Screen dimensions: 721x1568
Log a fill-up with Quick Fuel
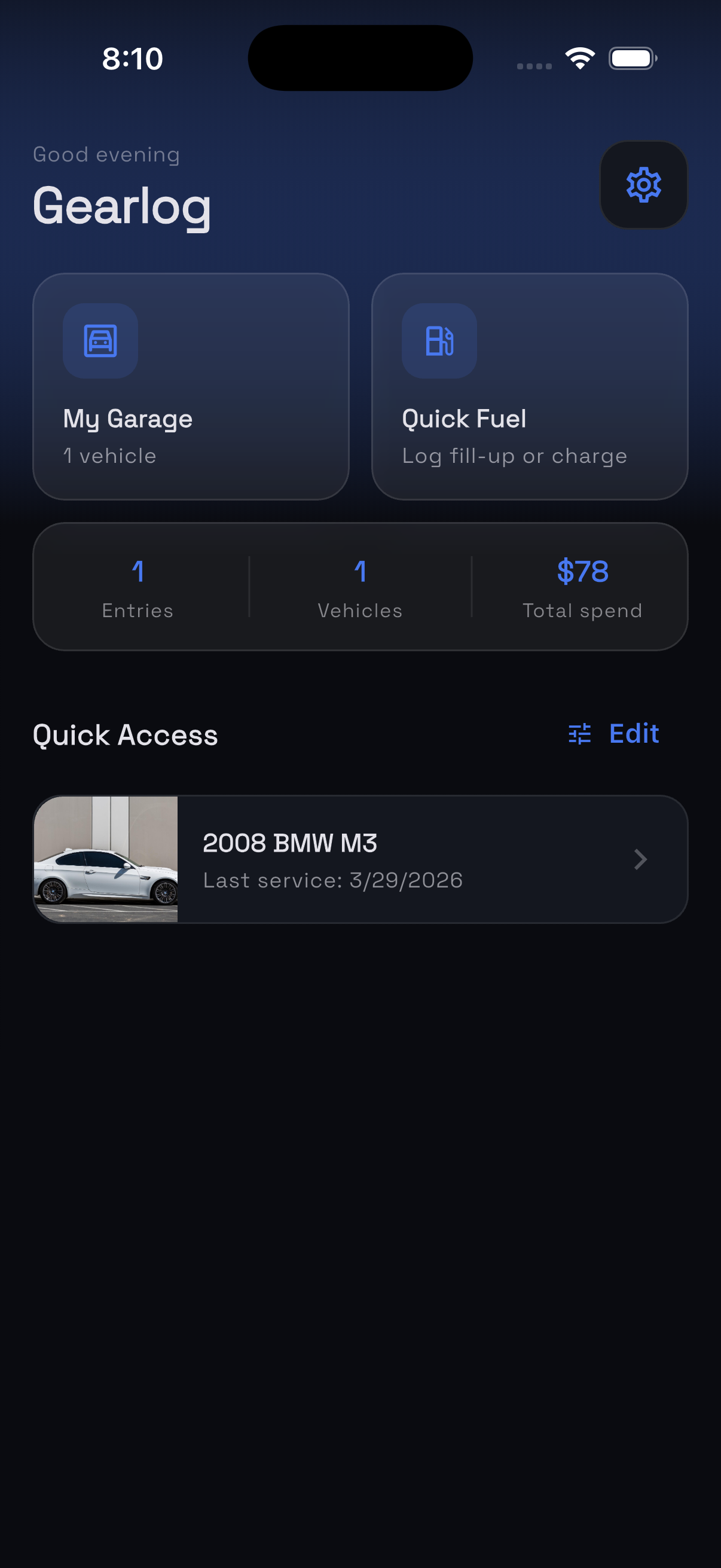tap(529, 386)
